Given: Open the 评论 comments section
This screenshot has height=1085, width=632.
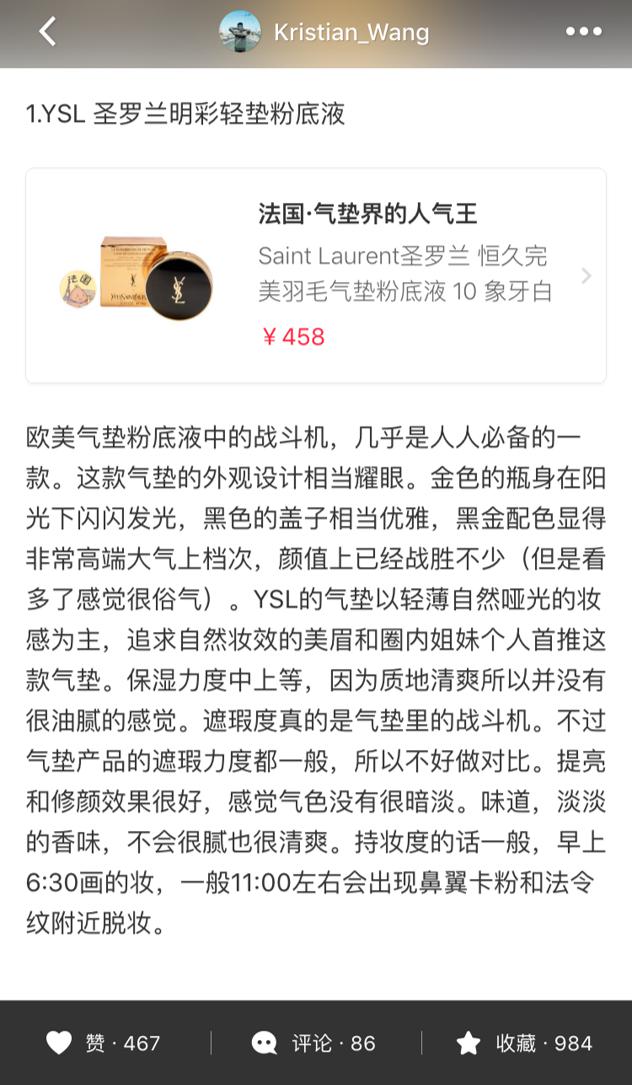Looking at the screenshot, I should click(314, 1043).
